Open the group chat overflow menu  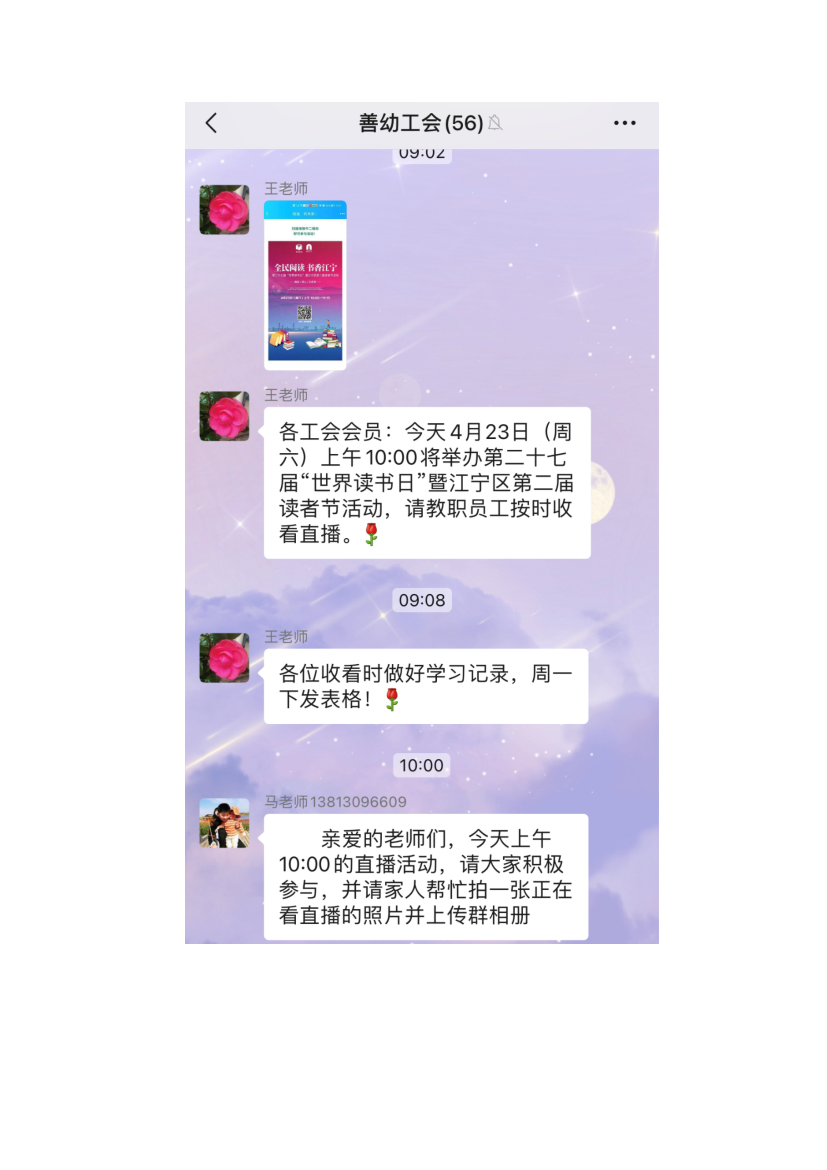pyautogui.click(x=624, y=123)
